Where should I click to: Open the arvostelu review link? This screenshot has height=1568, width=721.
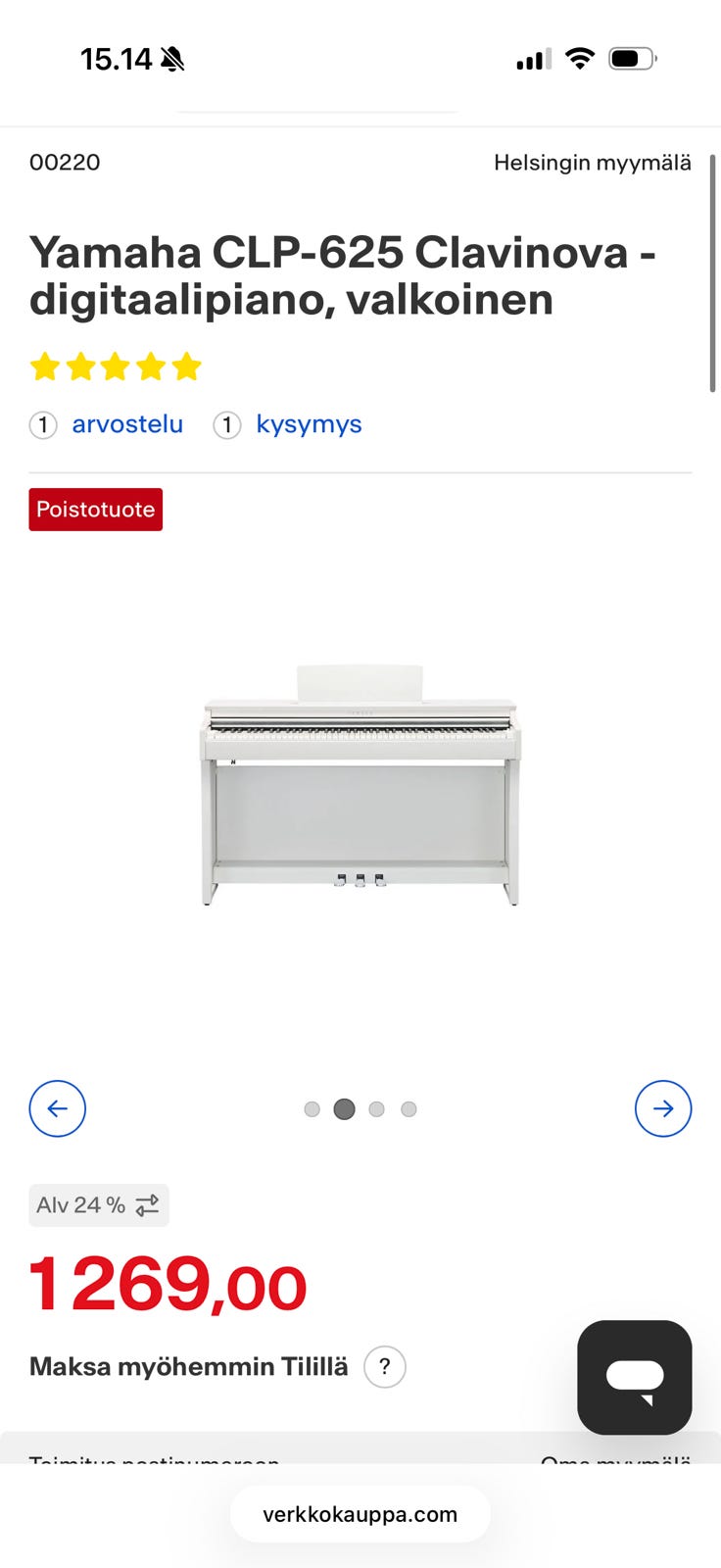pos(127,424)
